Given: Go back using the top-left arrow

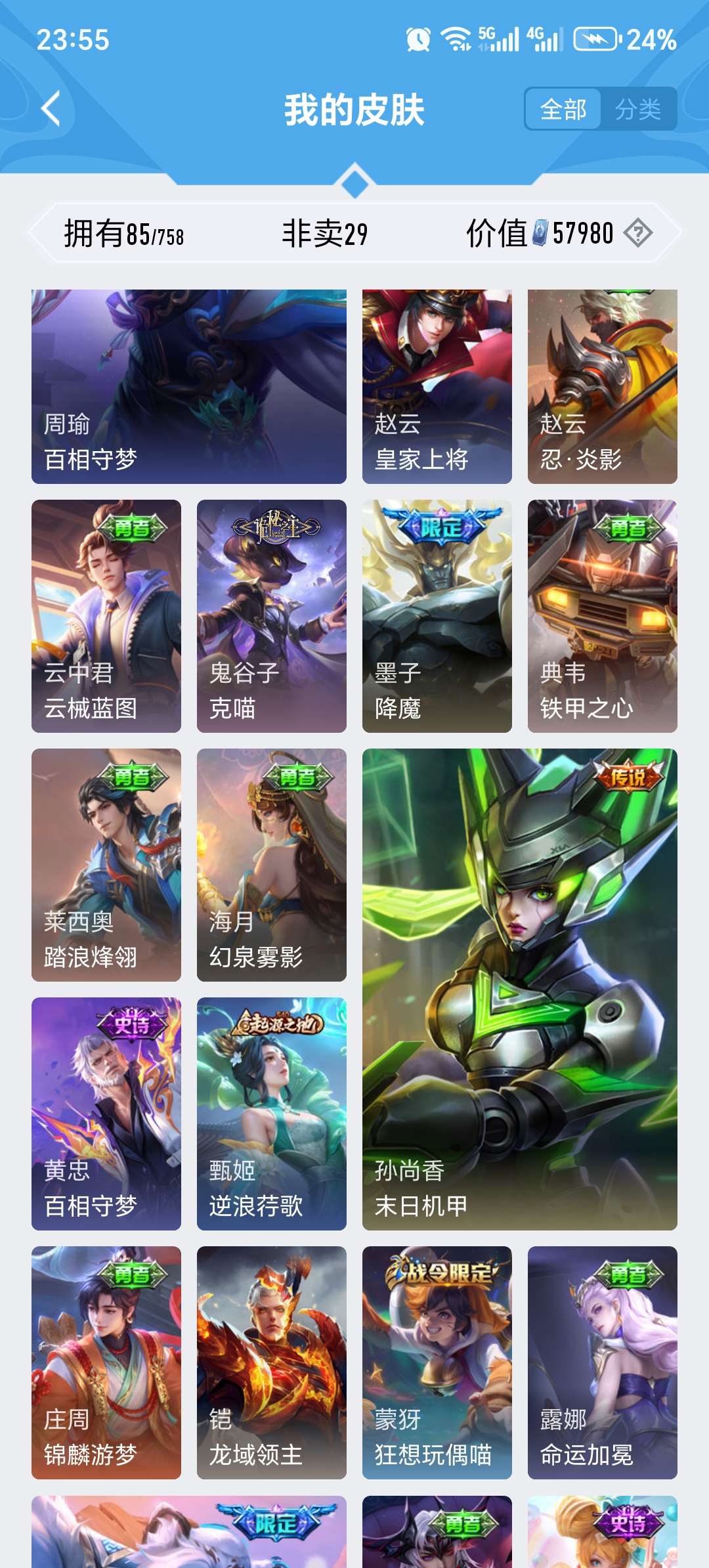Looking at the screenshot, I should 51,108.
